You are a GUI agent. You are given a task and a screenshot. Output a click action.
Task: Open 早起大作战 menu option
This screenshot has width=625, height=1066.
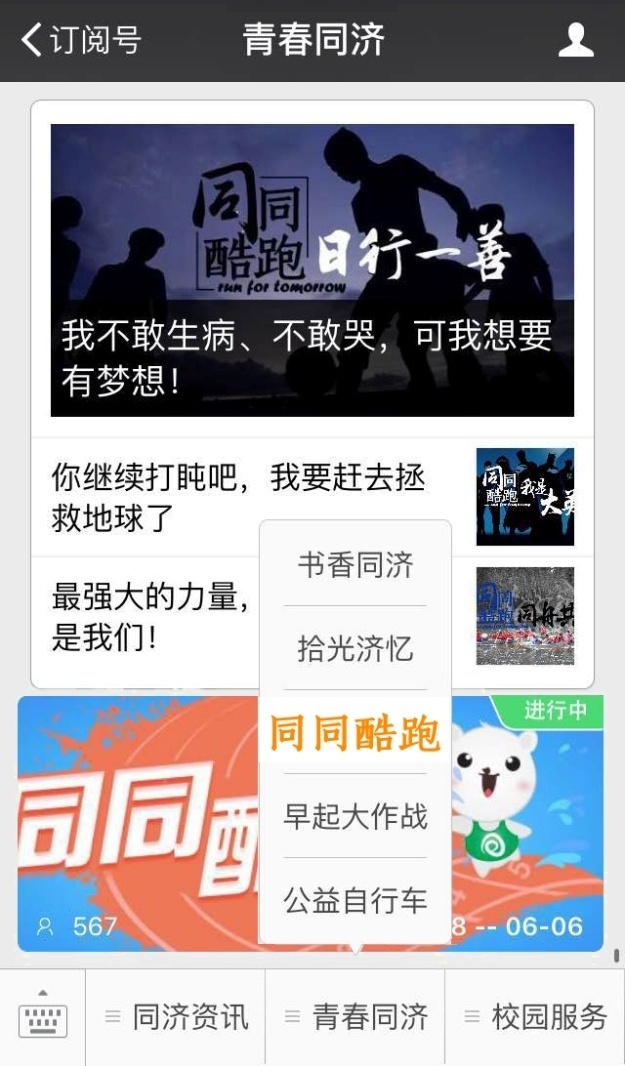[x=355, y=817]
